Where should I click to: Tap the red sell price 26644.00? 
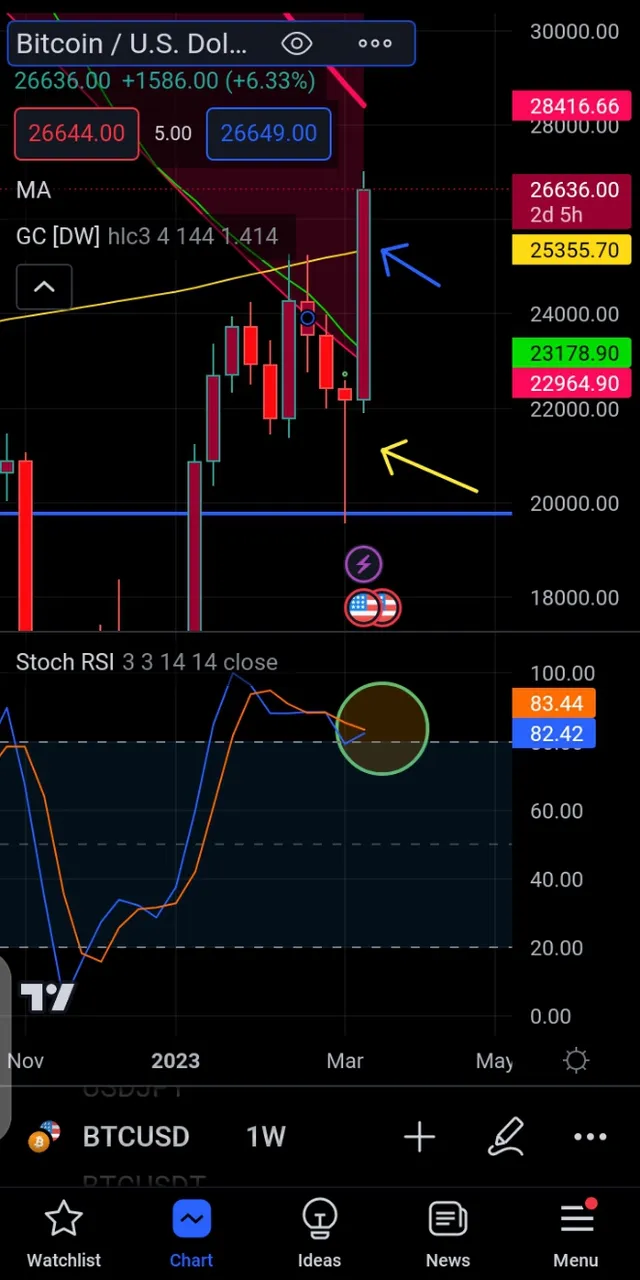[x=77, y=133]
